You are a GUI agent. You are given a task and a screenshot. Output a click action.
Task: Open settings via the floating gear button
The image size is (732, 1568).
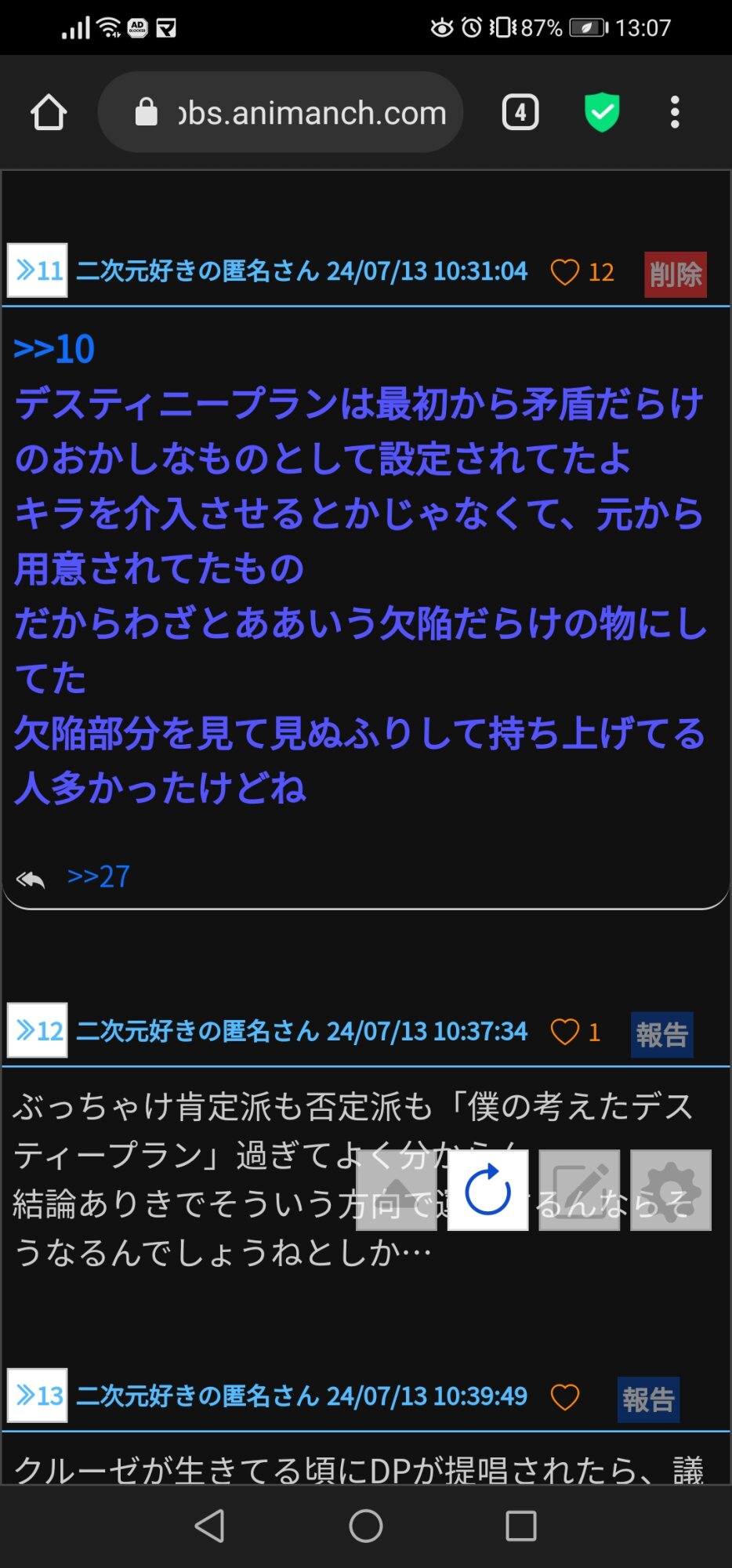tap(671, 1190)
